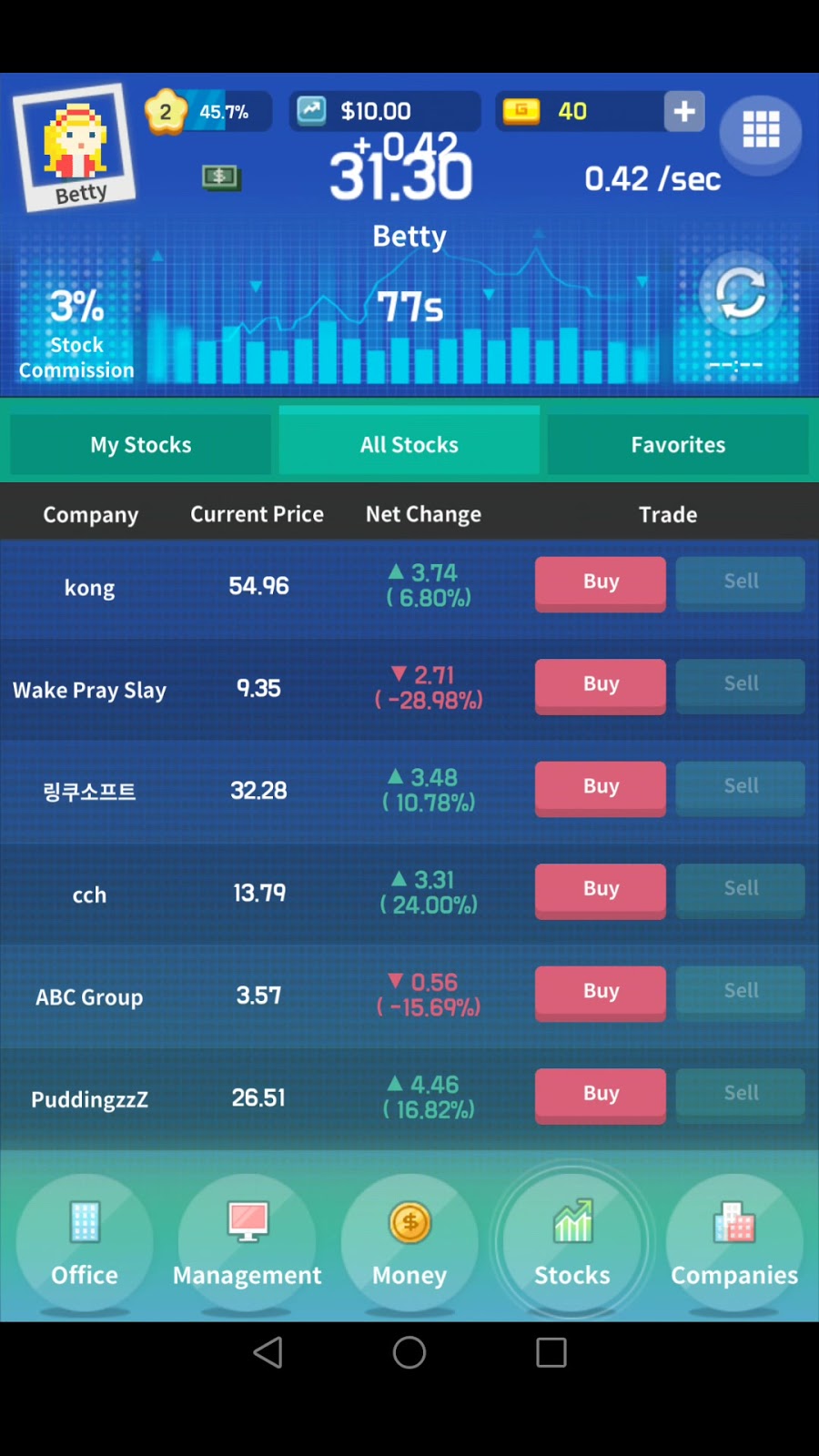Open the Money section
819x1456 pixels.
click(409, 1243)
